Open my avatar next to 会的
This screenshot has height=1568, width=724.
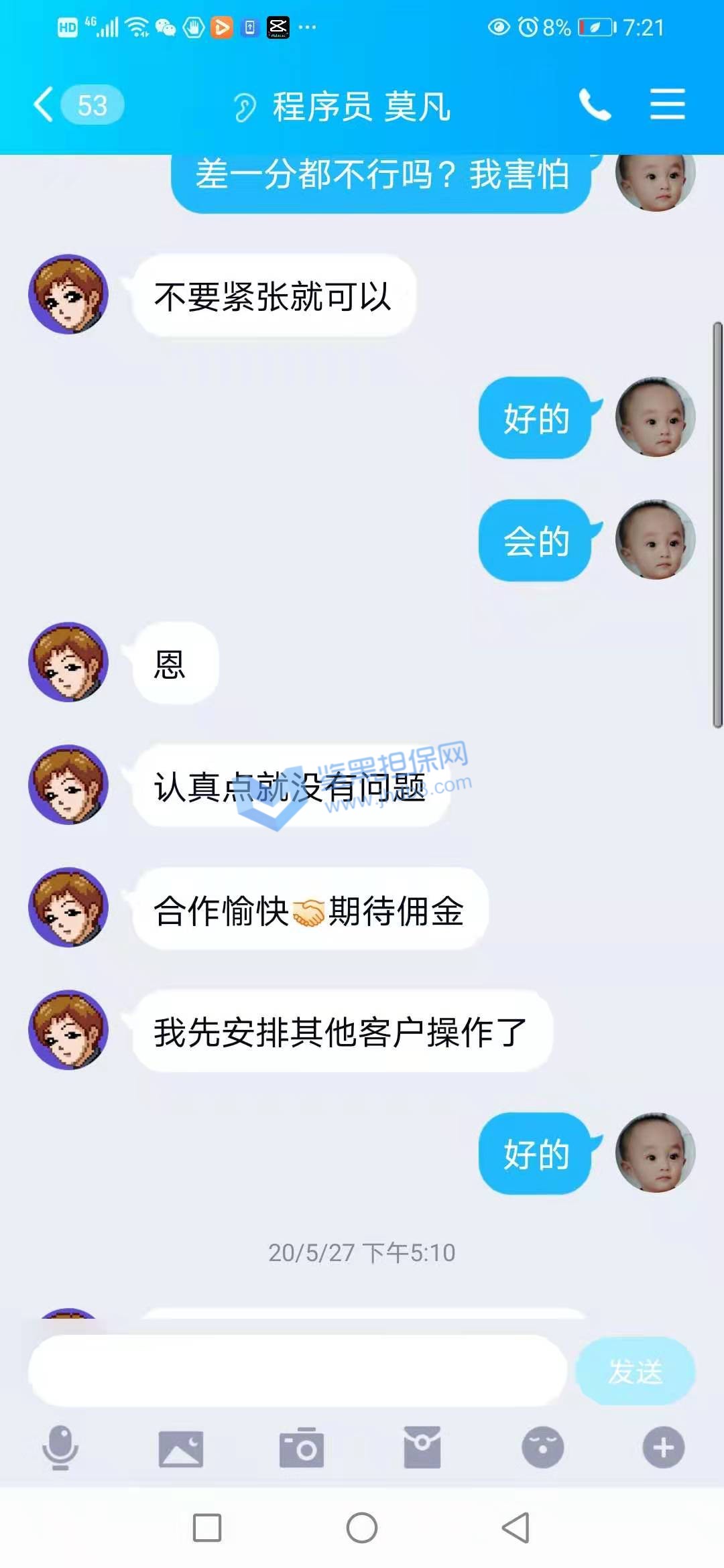pyautogui.click(x=655, y=539)
